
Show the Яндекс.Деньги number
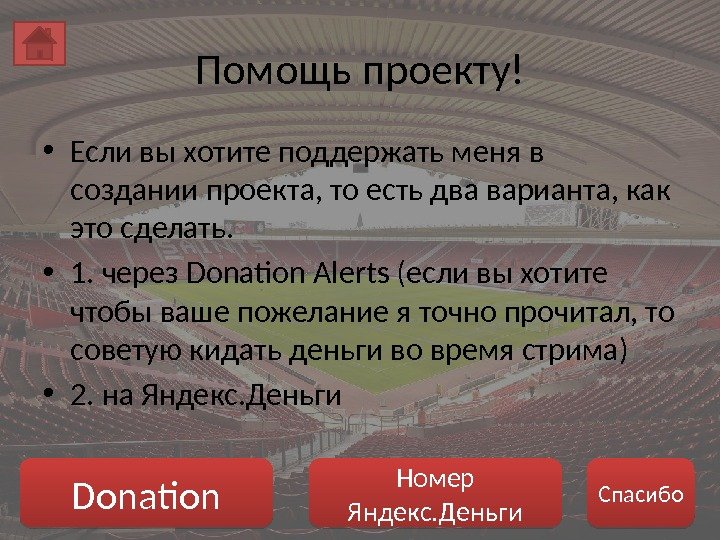[435, 494]
